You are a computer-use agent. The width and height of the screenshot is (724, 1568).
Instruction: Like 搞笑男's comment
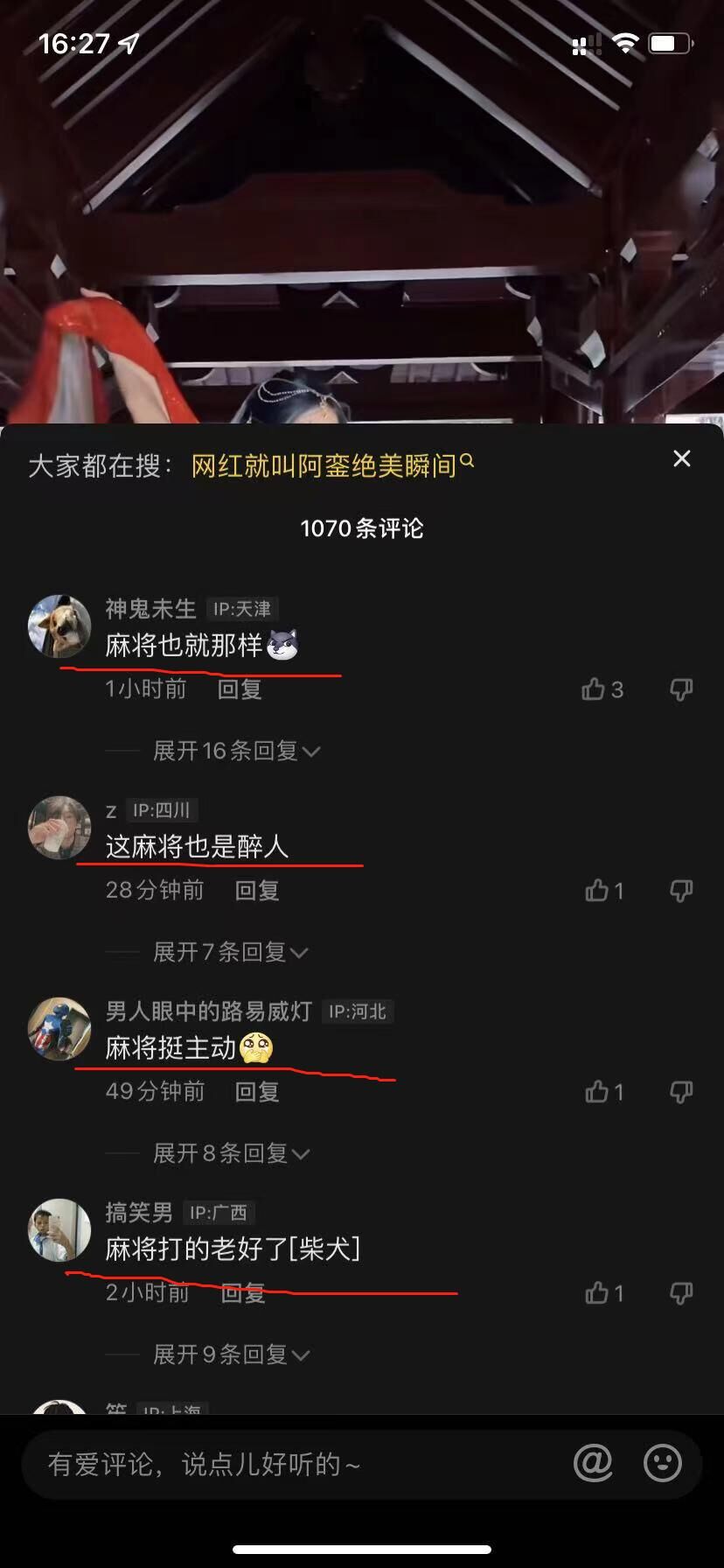coord(597,1293)
